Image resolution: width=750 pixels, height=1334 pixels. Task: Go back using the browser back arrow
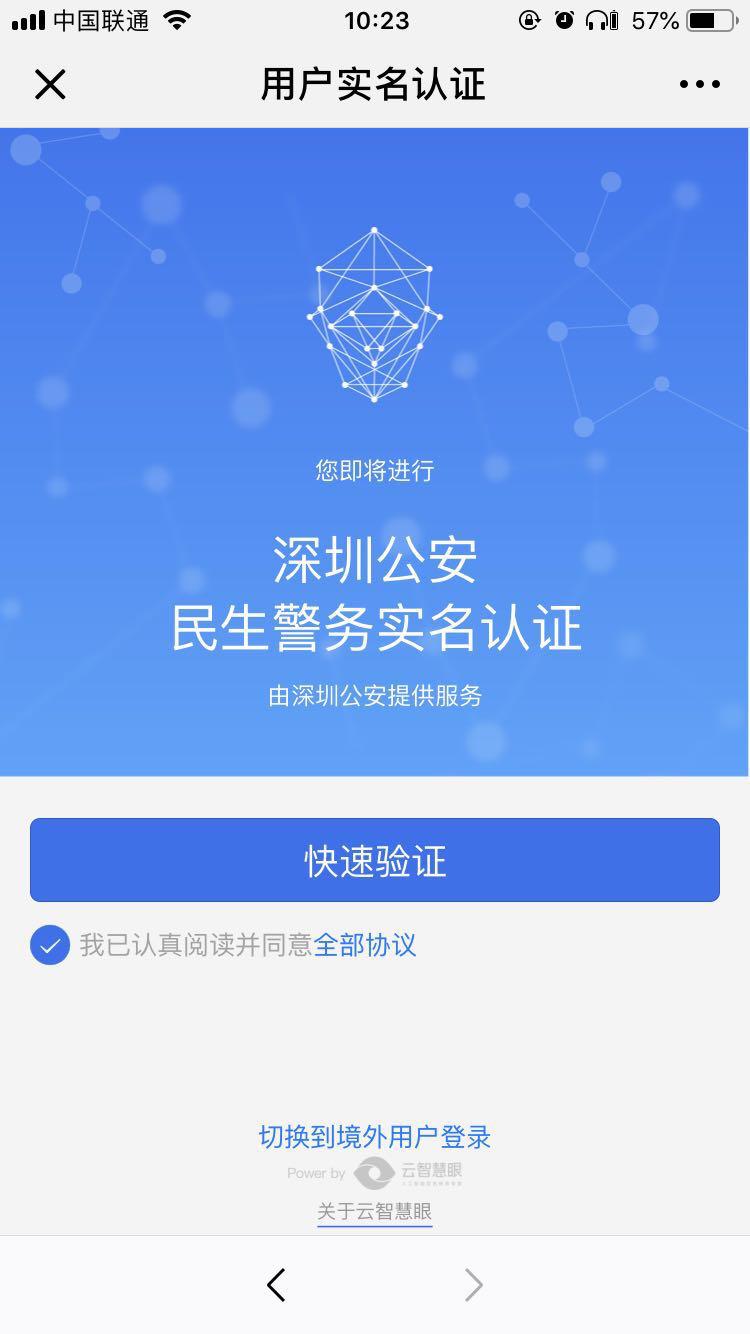[277, 1285]
